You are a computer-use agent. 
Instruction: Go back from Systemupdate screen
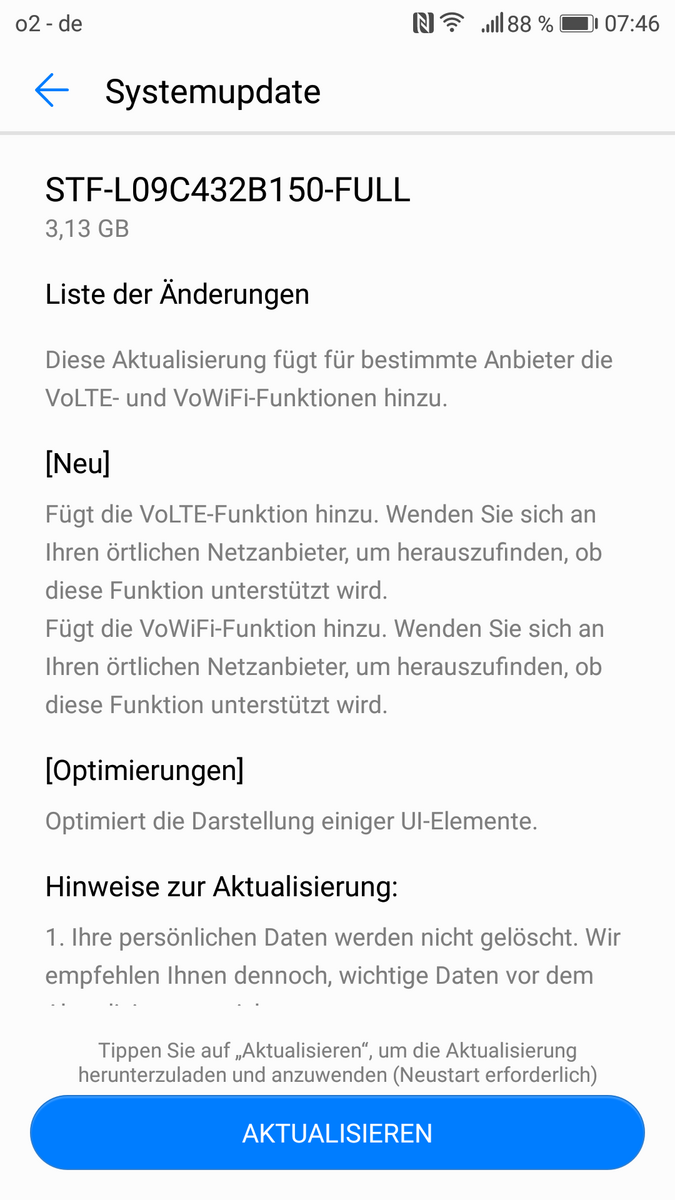[x=51, y=91]
